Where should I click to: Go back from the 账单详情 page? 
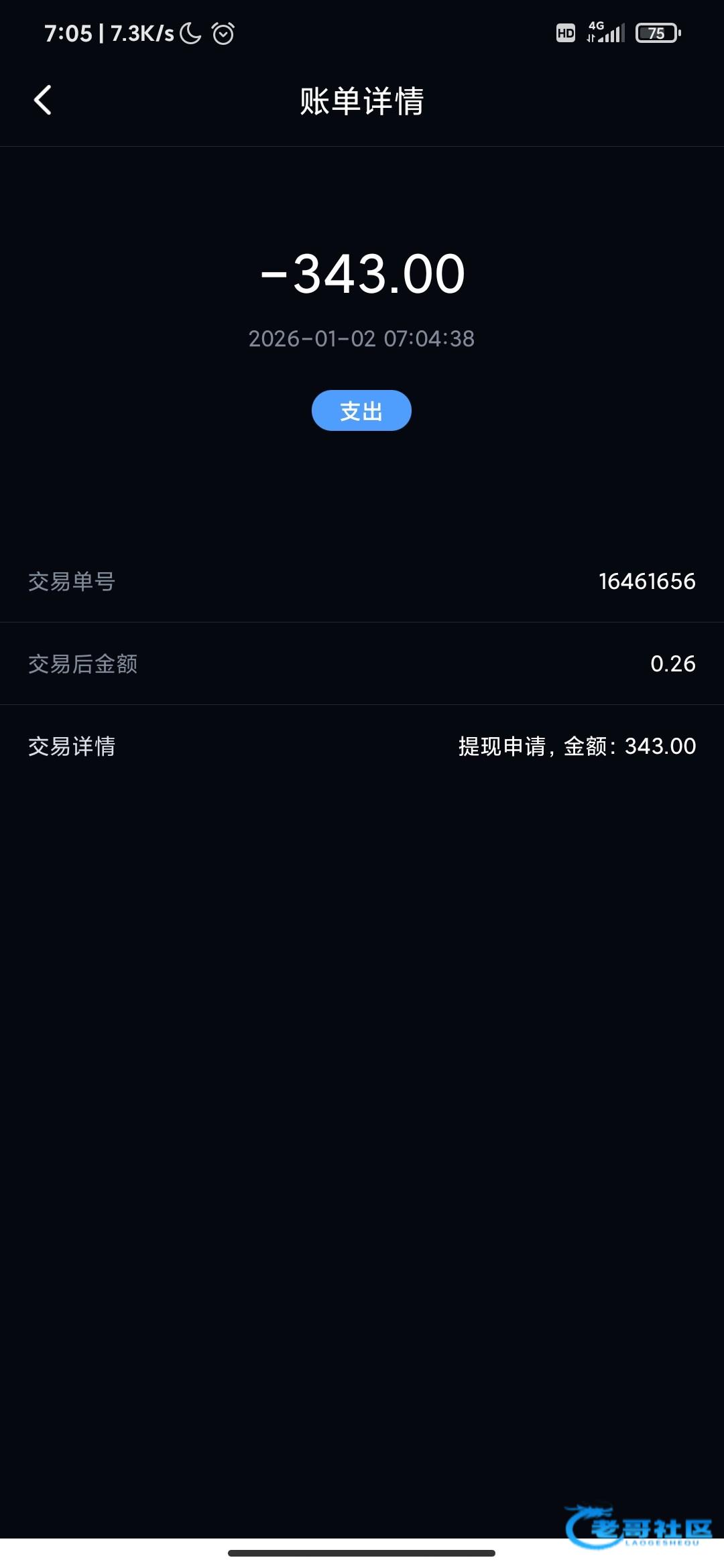43,101
